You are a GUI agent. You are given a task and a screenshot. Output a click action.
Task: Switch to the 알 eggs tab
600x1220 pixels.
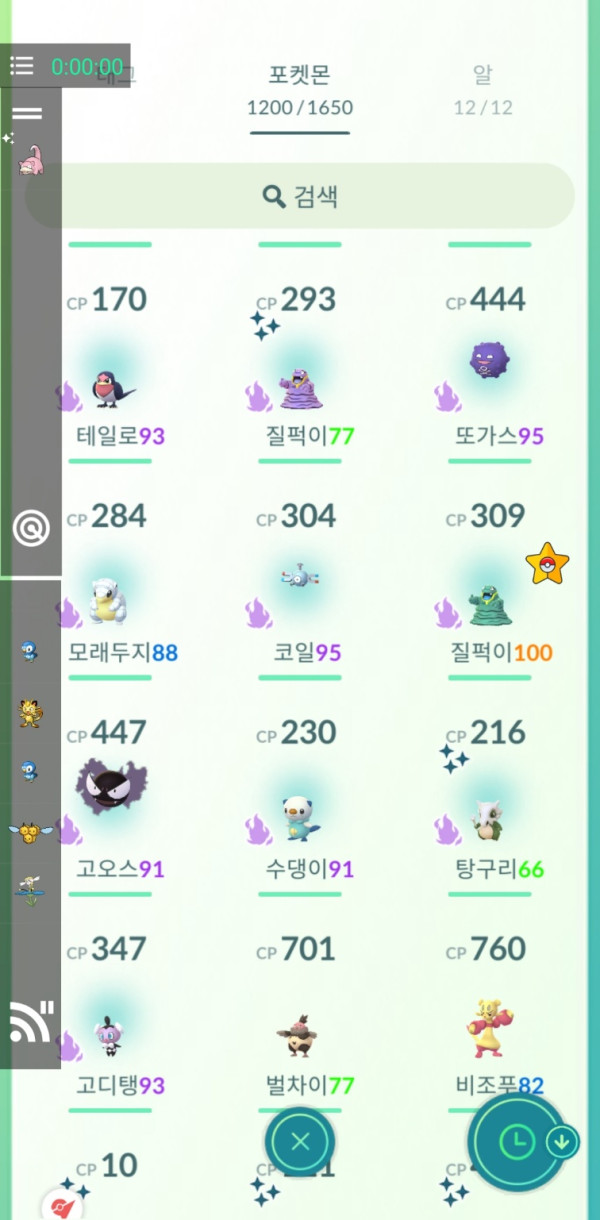click(x=483, y=88)
